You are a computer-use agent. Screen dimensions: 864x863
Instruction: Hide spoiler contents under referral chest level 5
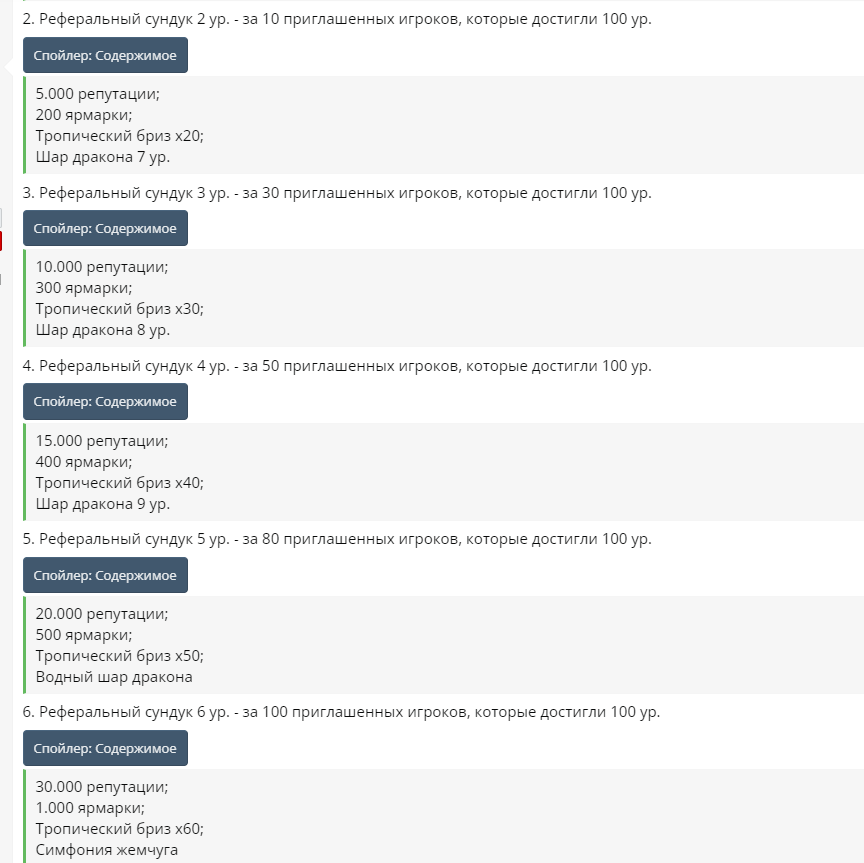tap(105, 575)
